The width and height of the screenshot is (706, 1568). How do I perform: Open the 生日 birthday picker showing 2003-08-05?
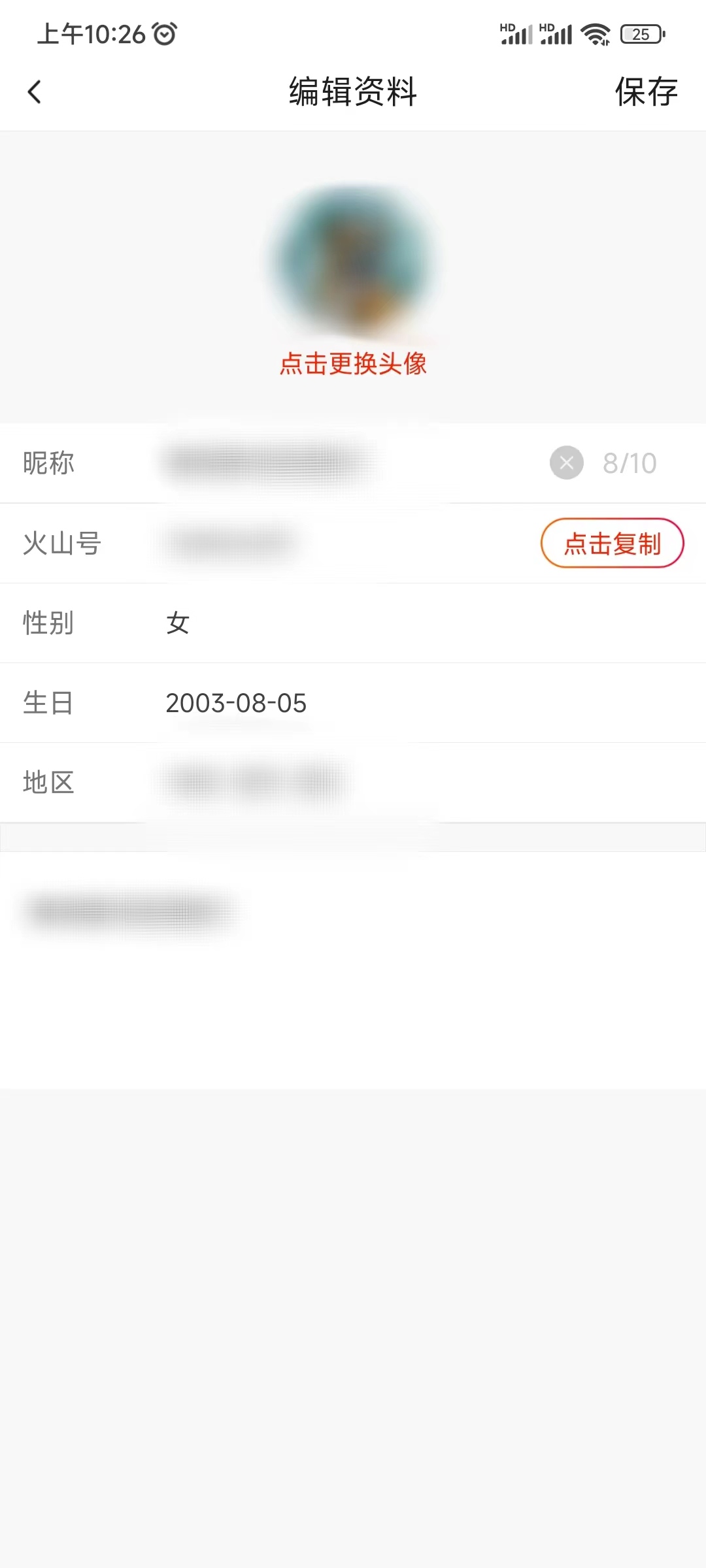tap(353, 704)
